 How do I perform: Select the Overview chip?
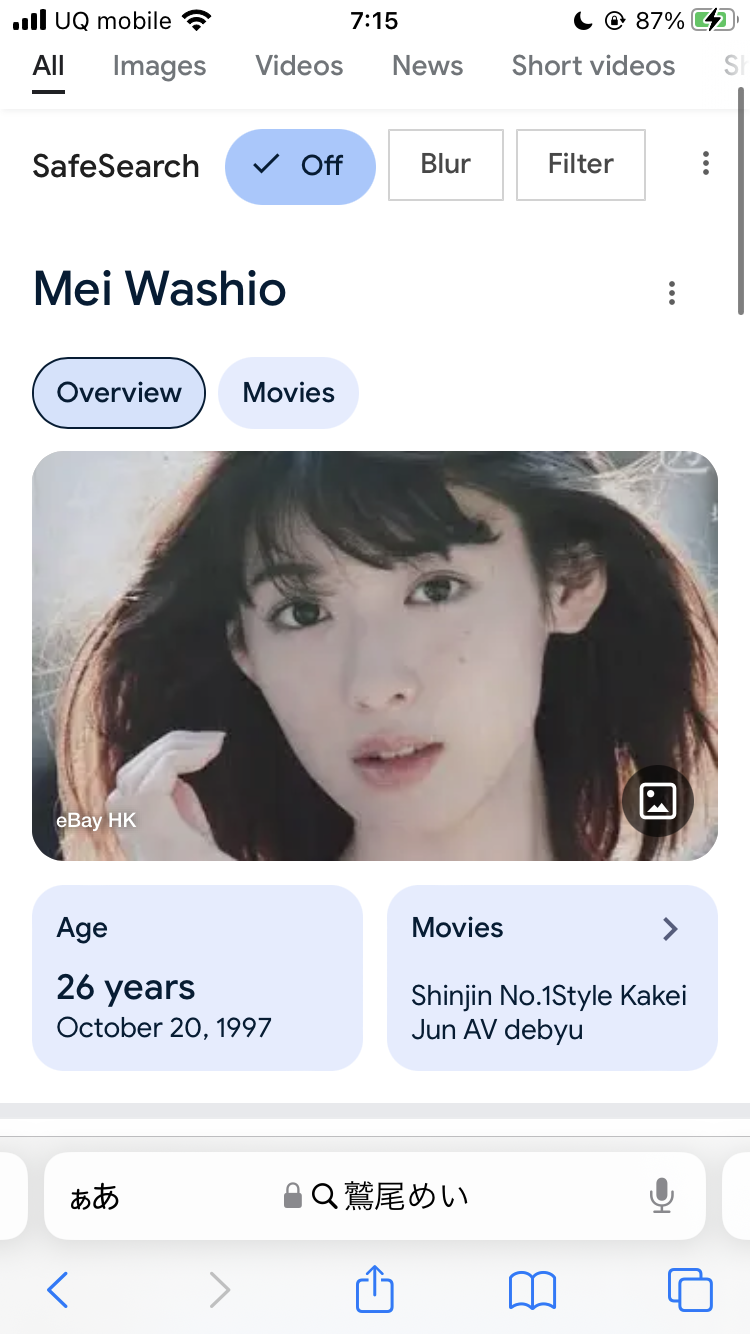tap(119, 393)
